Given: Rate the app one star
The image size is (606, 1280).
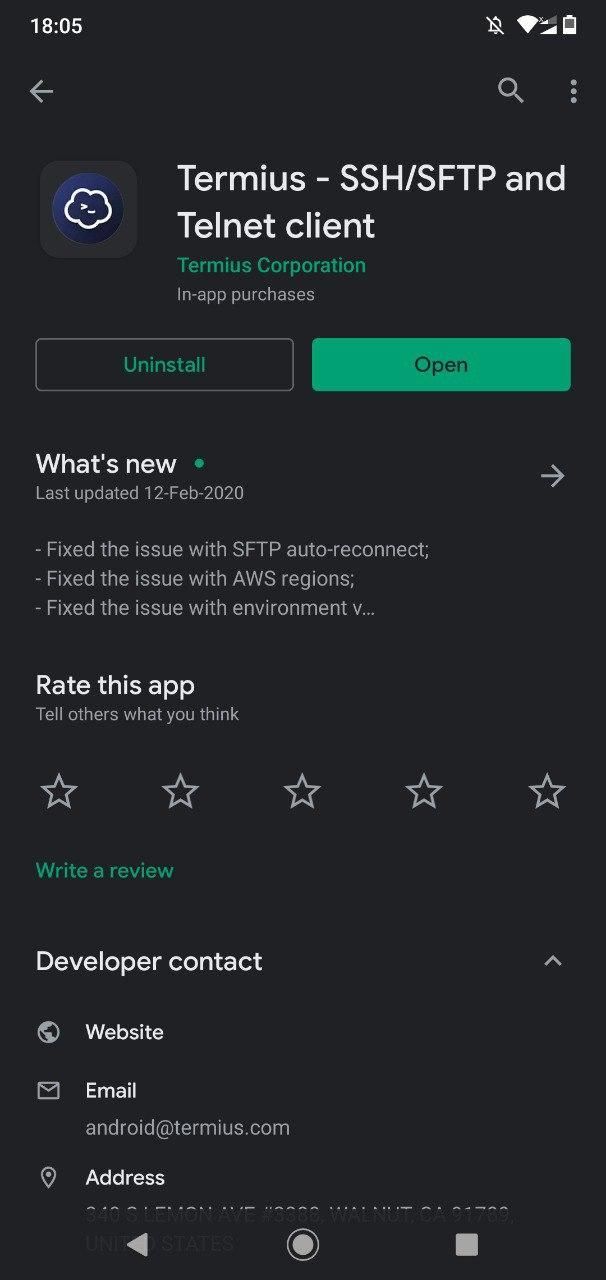Looking at the screenshot, I should coord(59,792).
